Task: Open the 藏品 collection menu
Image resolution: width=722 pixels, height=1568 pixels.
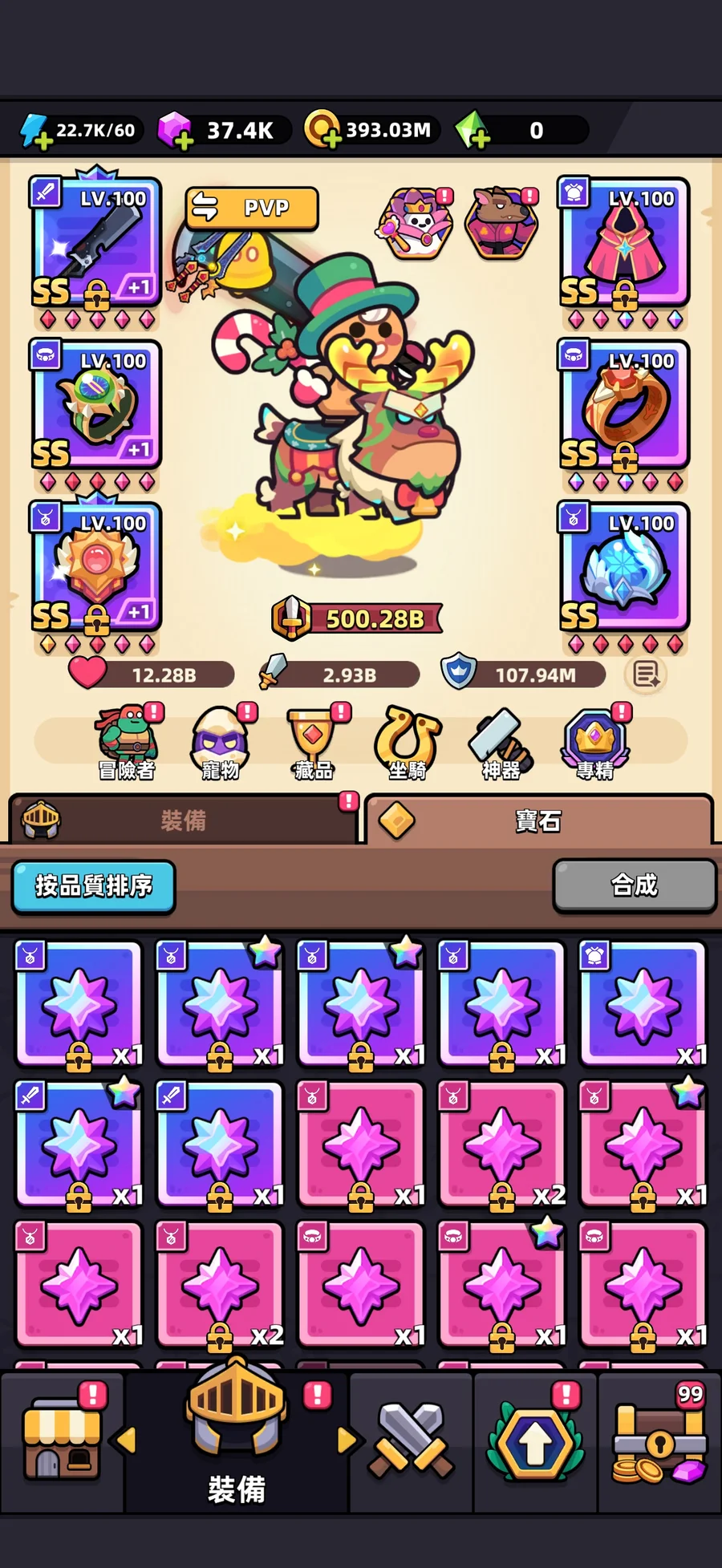Action: 314,742
